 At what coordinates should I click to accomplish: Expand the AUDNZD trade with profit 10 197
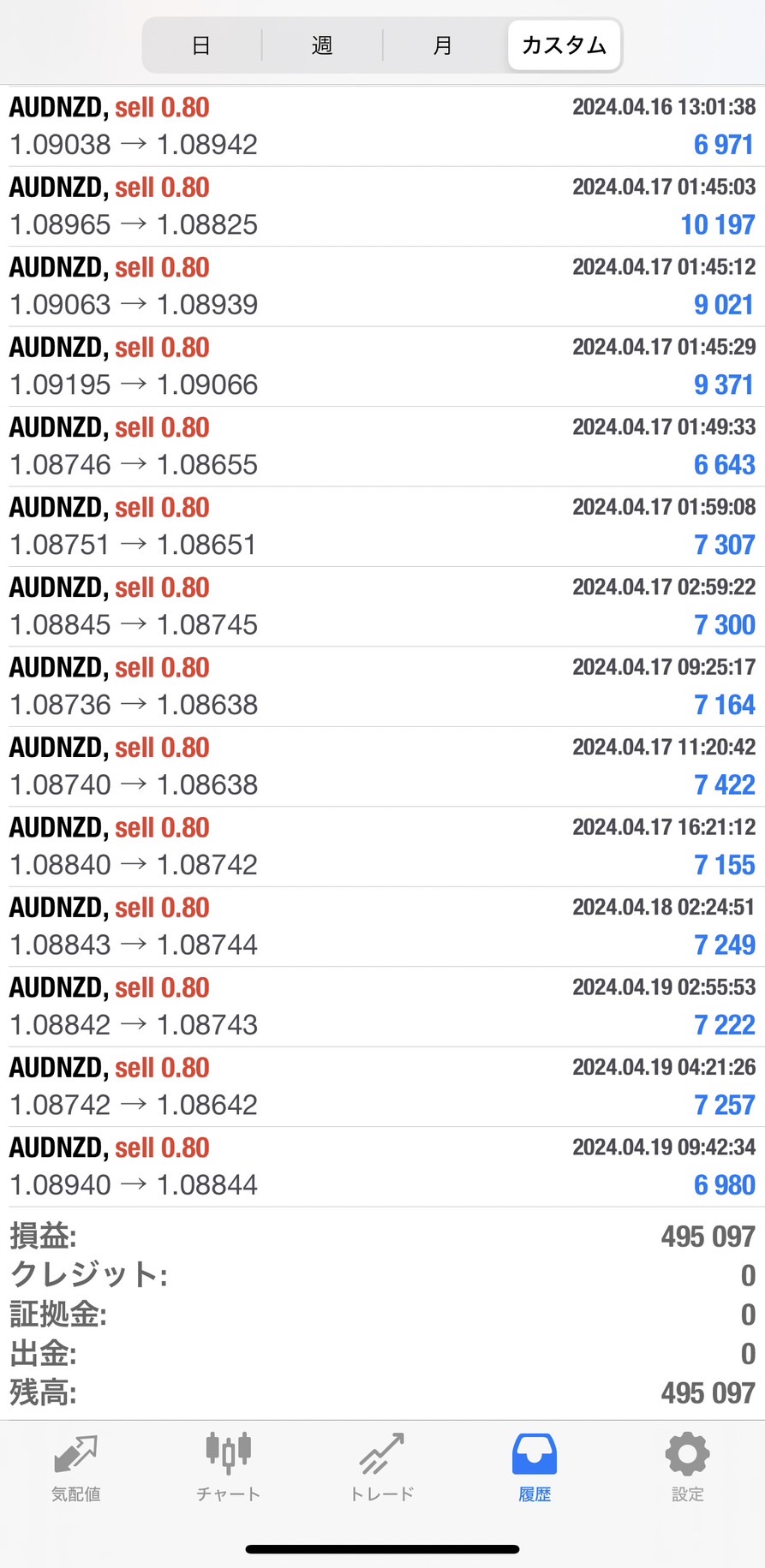point(382,206)
